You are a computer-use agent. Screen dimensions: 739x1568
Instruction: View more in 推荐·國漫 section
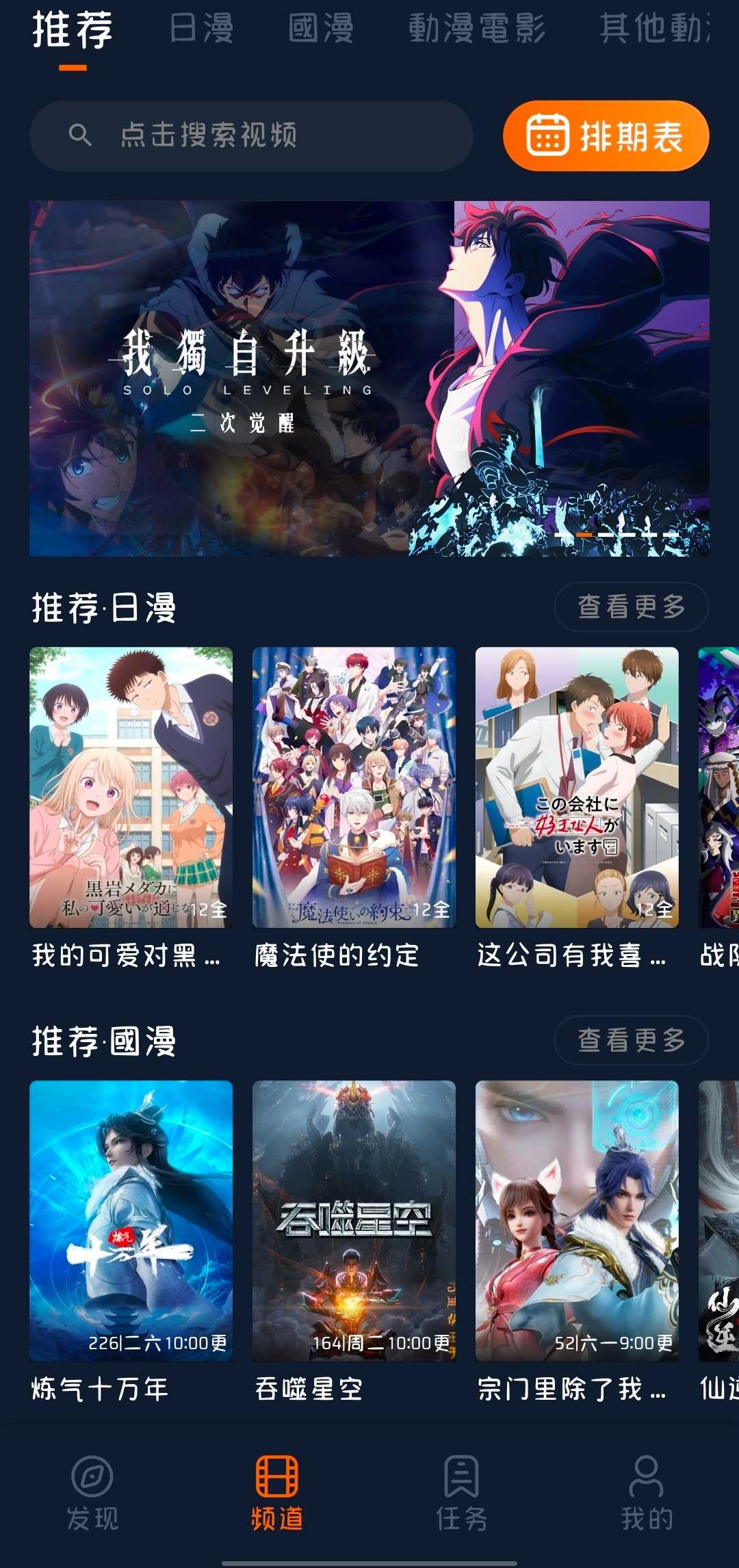pyautogui.click(x=630, y=1040)
